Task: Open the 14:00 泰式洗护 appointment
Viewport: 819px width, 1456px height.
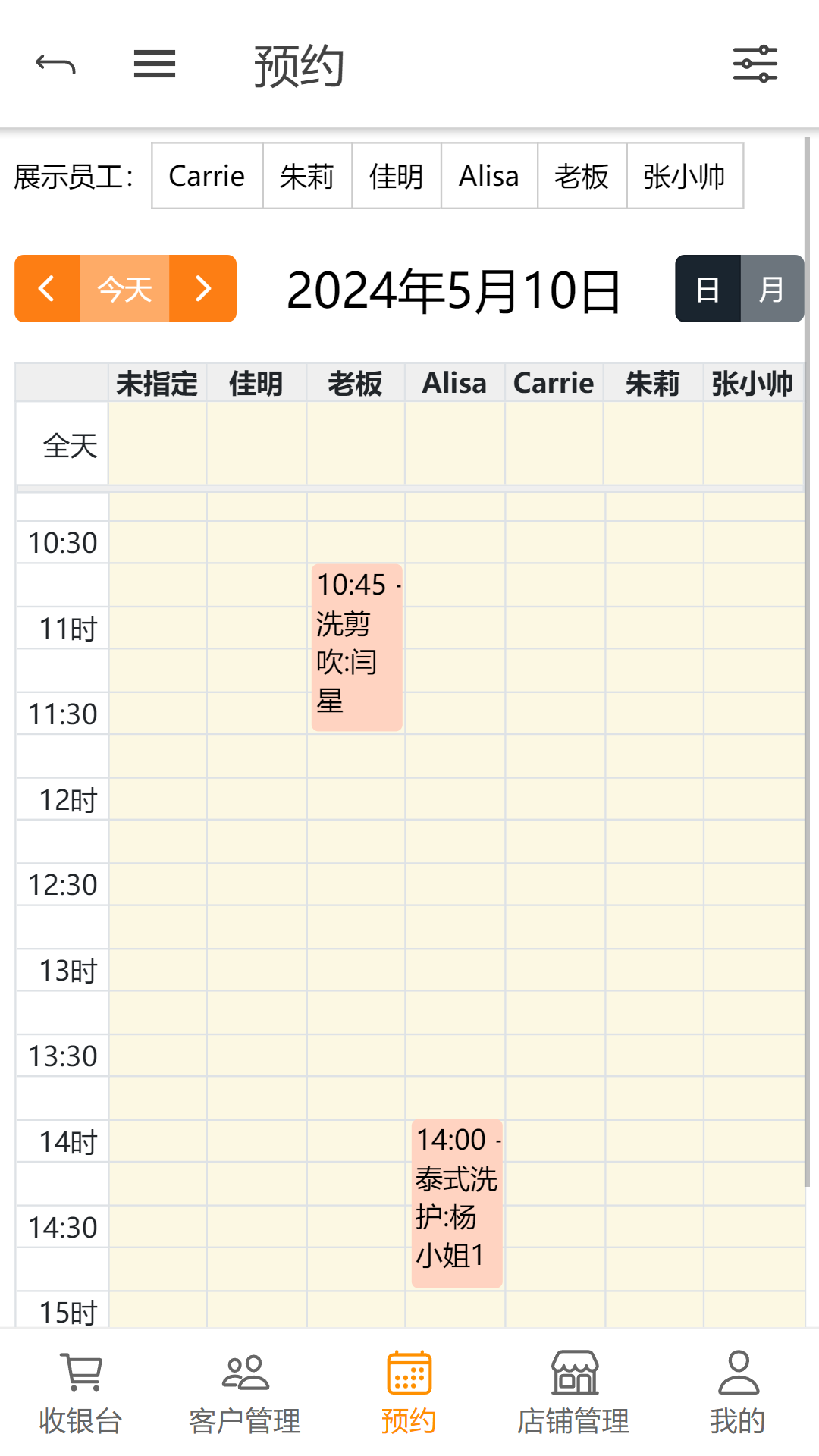Action: point(457,1203)
